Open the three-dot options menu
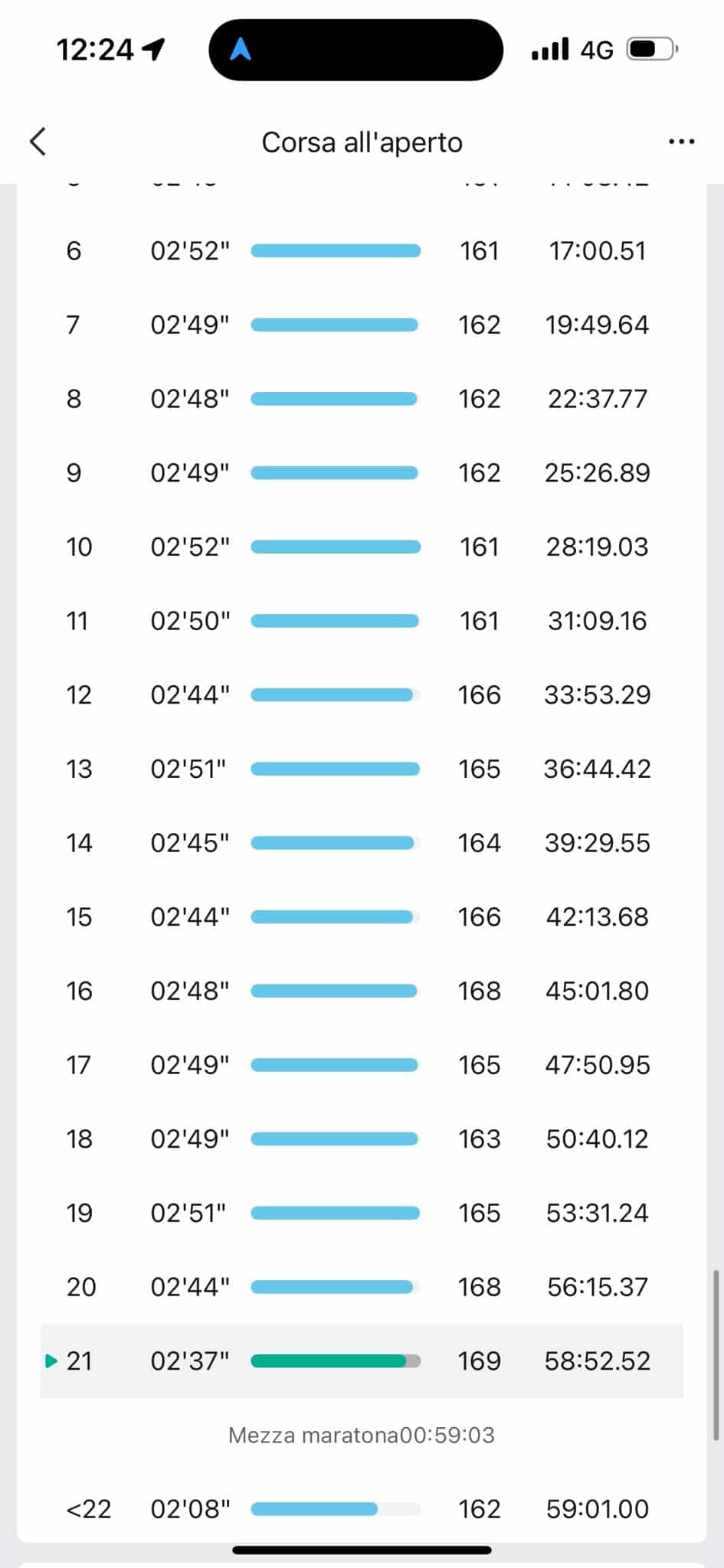Screen dimensions: 724x1568 681,142
